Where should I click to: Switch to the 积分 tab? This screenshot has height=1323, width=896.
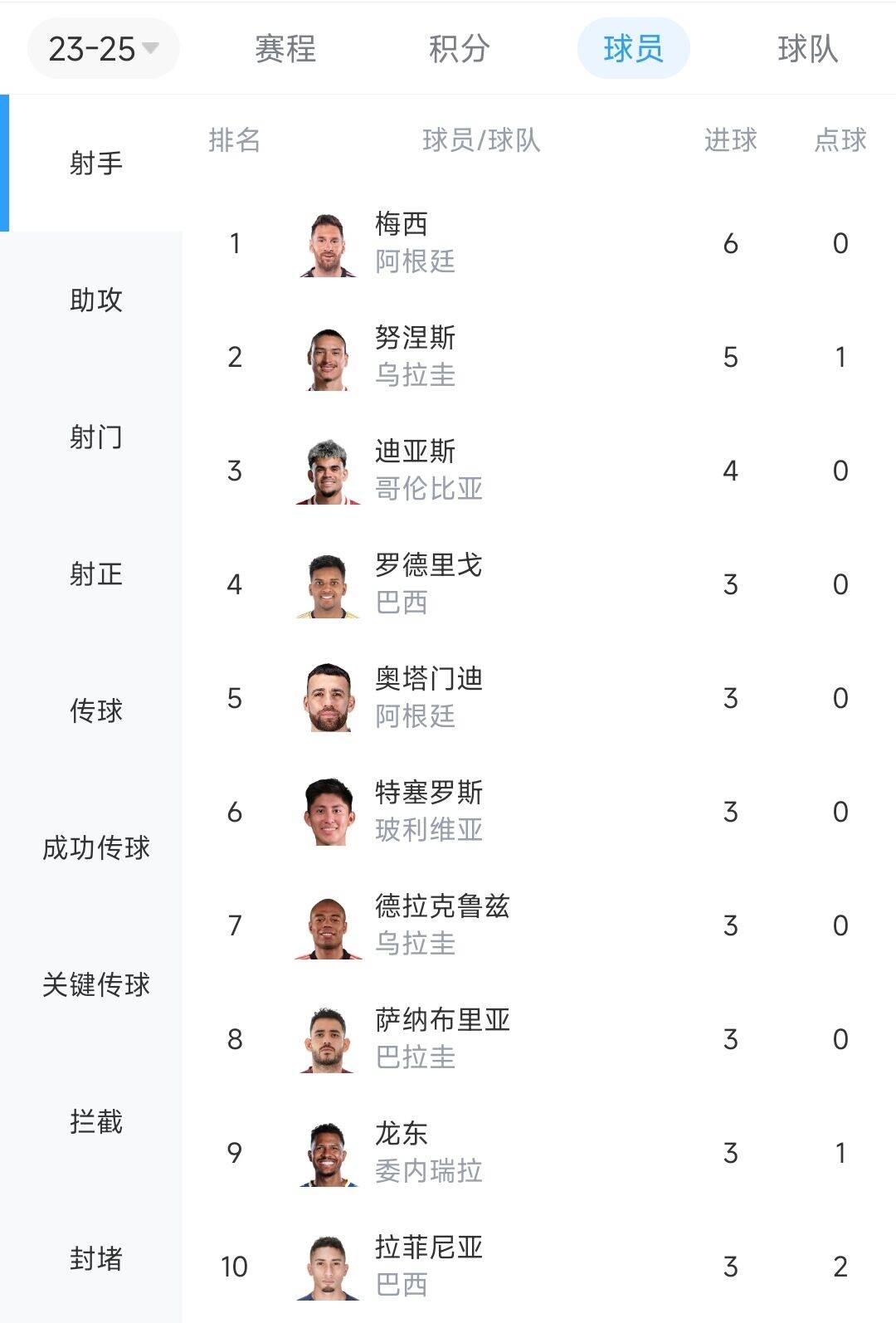coord(459,49)
